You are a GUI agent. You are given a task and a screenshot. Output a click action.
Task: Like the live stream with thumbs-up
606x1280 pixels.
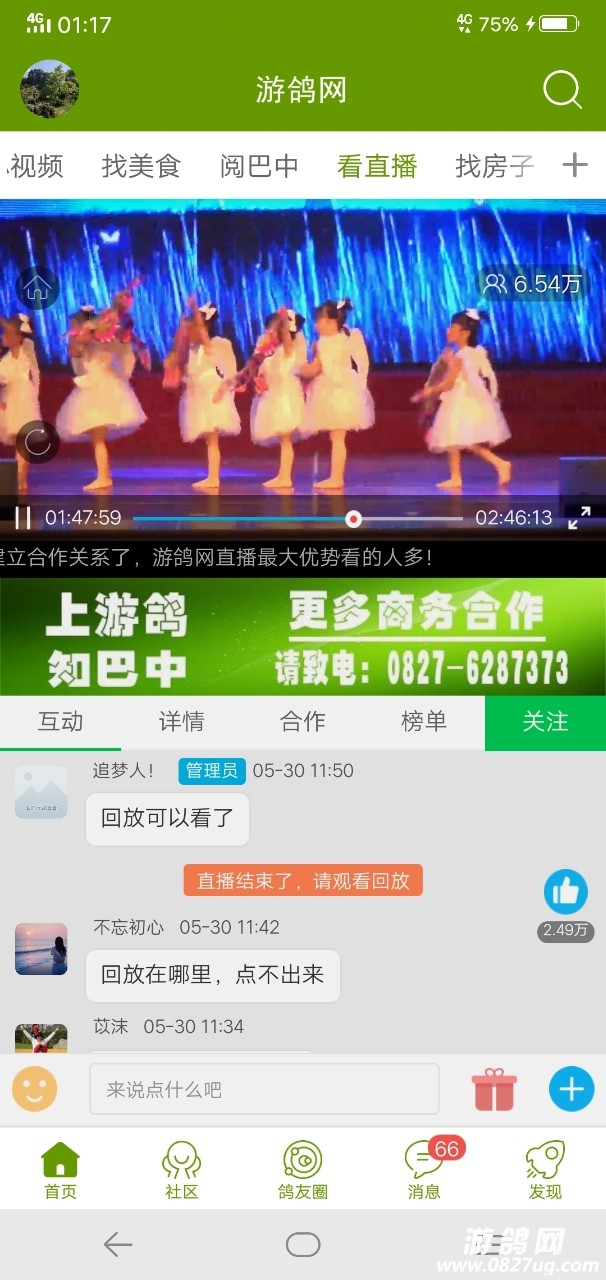pos(566,891)
